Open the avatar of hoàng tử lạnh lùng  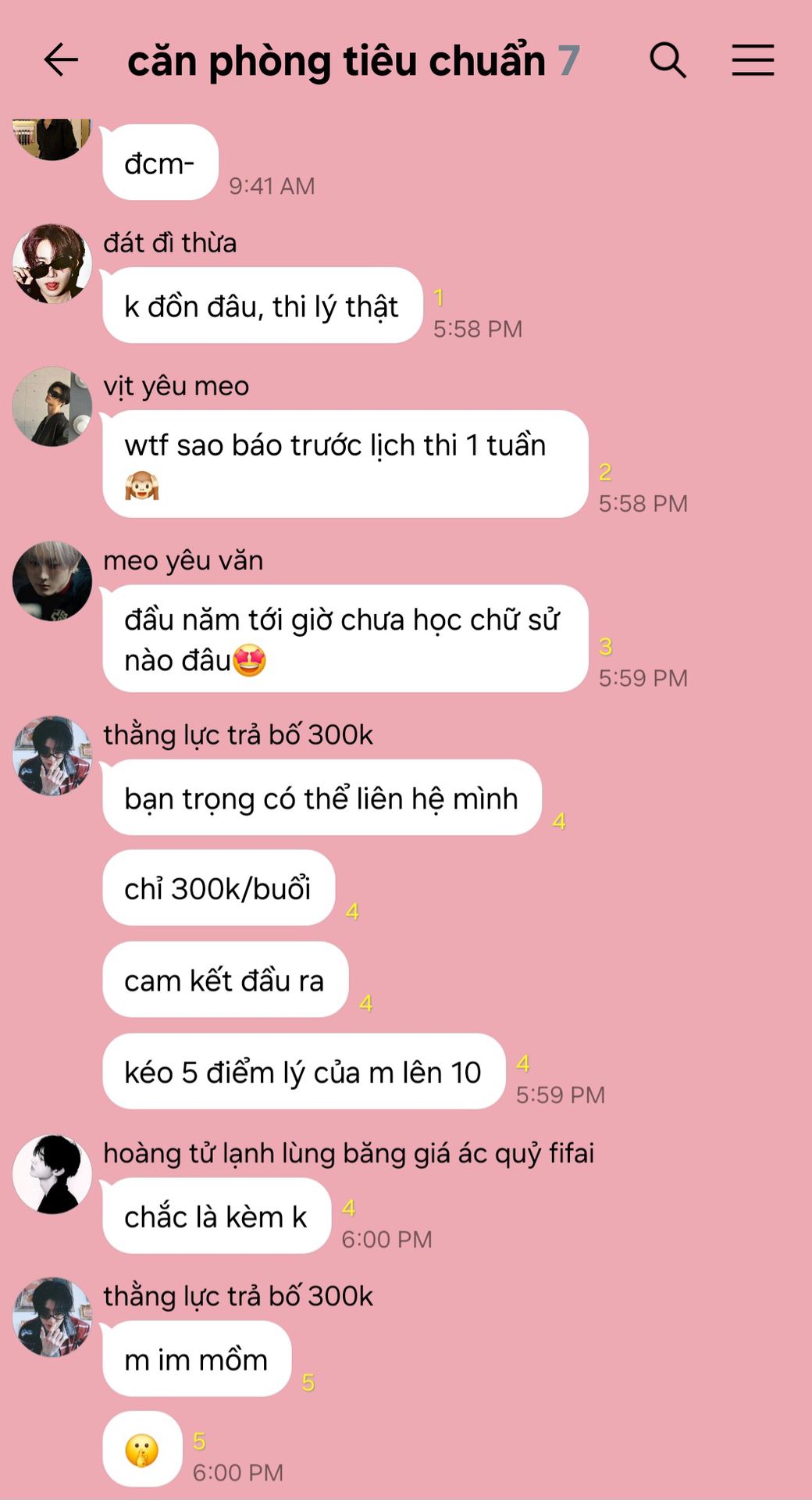point(52,1174)
